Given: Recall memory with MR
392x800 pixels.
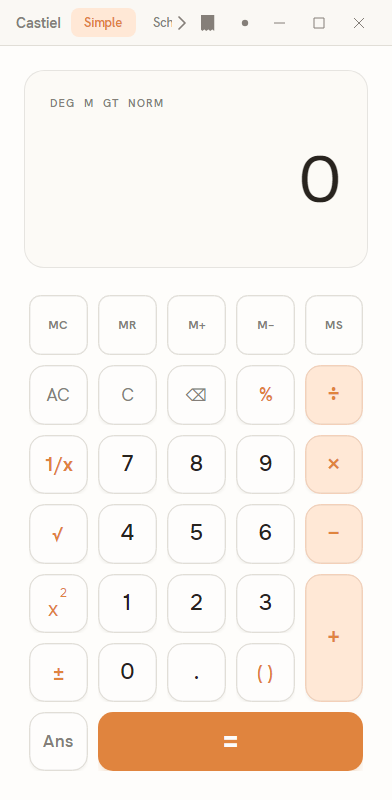Looking at the screenshot, I should pos(127,325).
